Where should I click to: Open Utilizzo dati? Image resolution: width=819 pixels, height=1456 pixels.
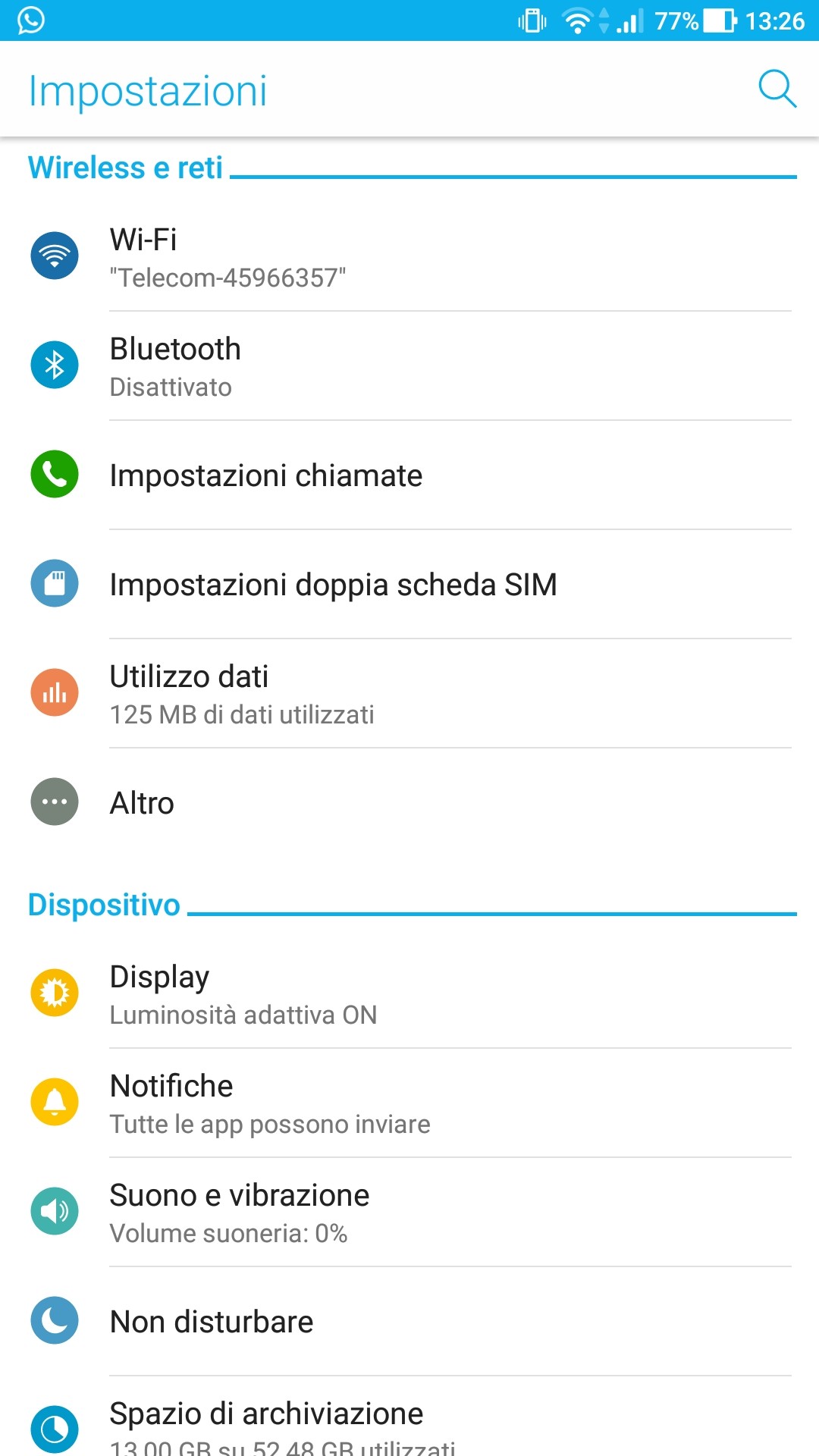409,694
